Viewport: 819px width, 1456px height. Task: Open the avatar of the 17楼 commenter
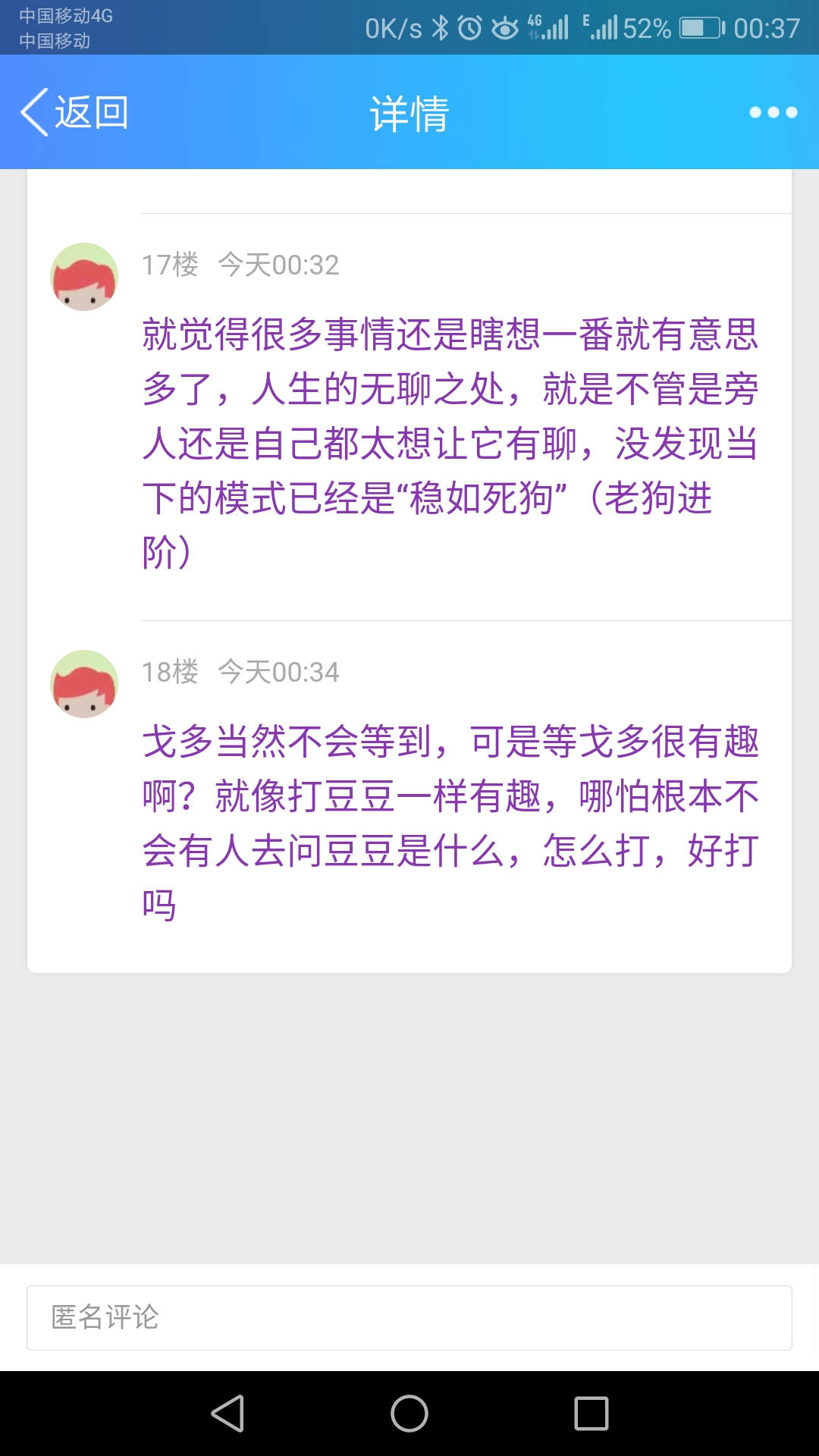coord(84,277)
